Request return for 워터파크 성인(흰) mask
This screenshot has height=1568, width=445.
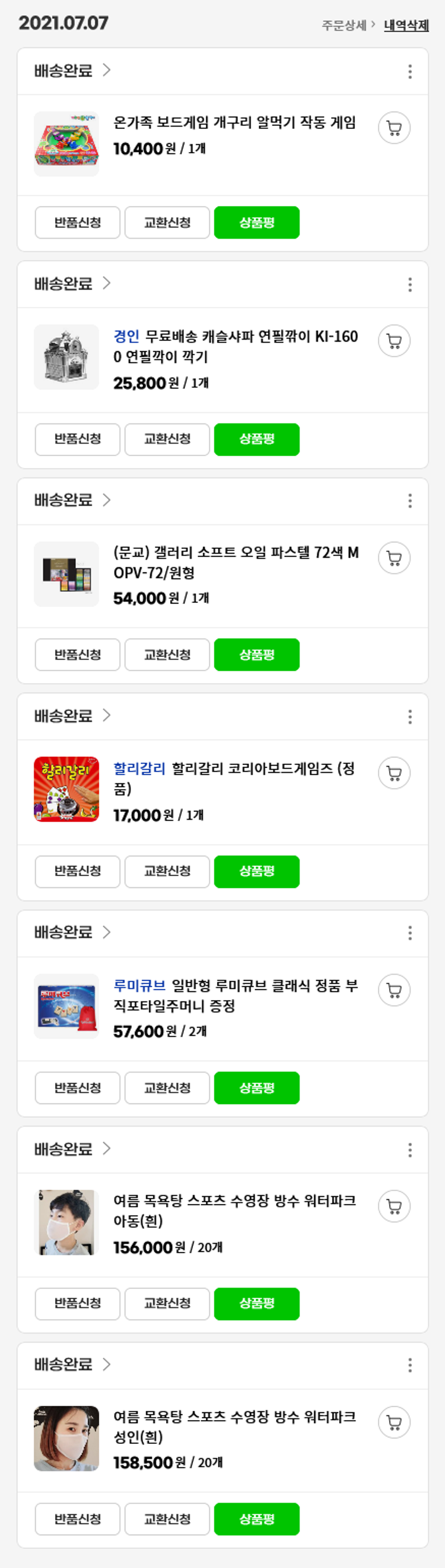pos(77,1519)
